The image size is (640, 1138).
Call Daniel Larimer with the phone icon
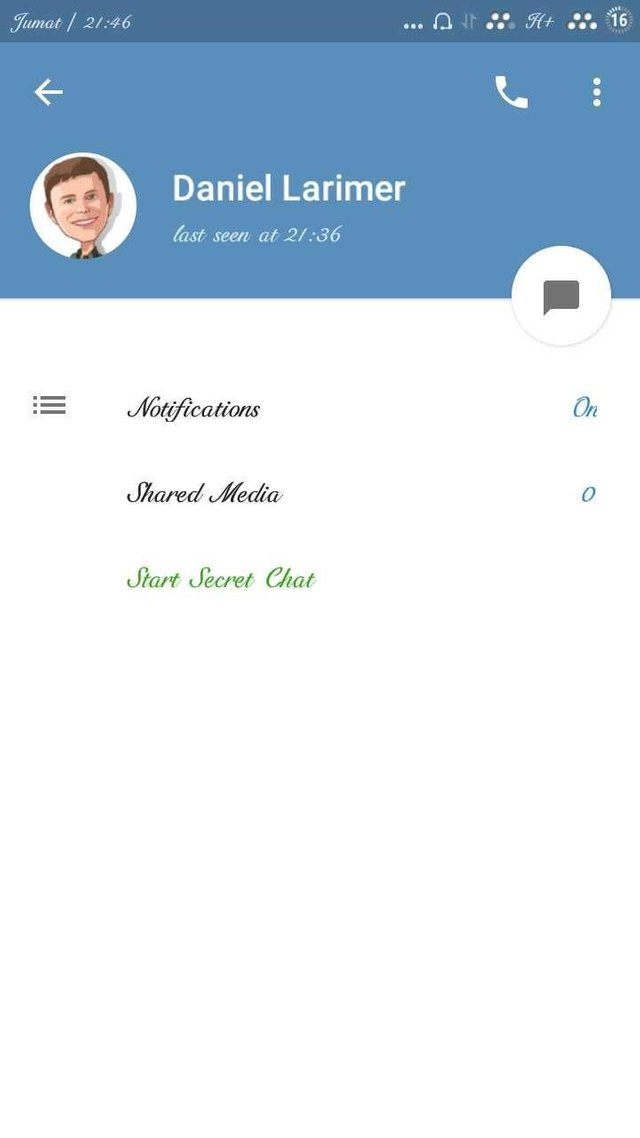pos(511,93)
